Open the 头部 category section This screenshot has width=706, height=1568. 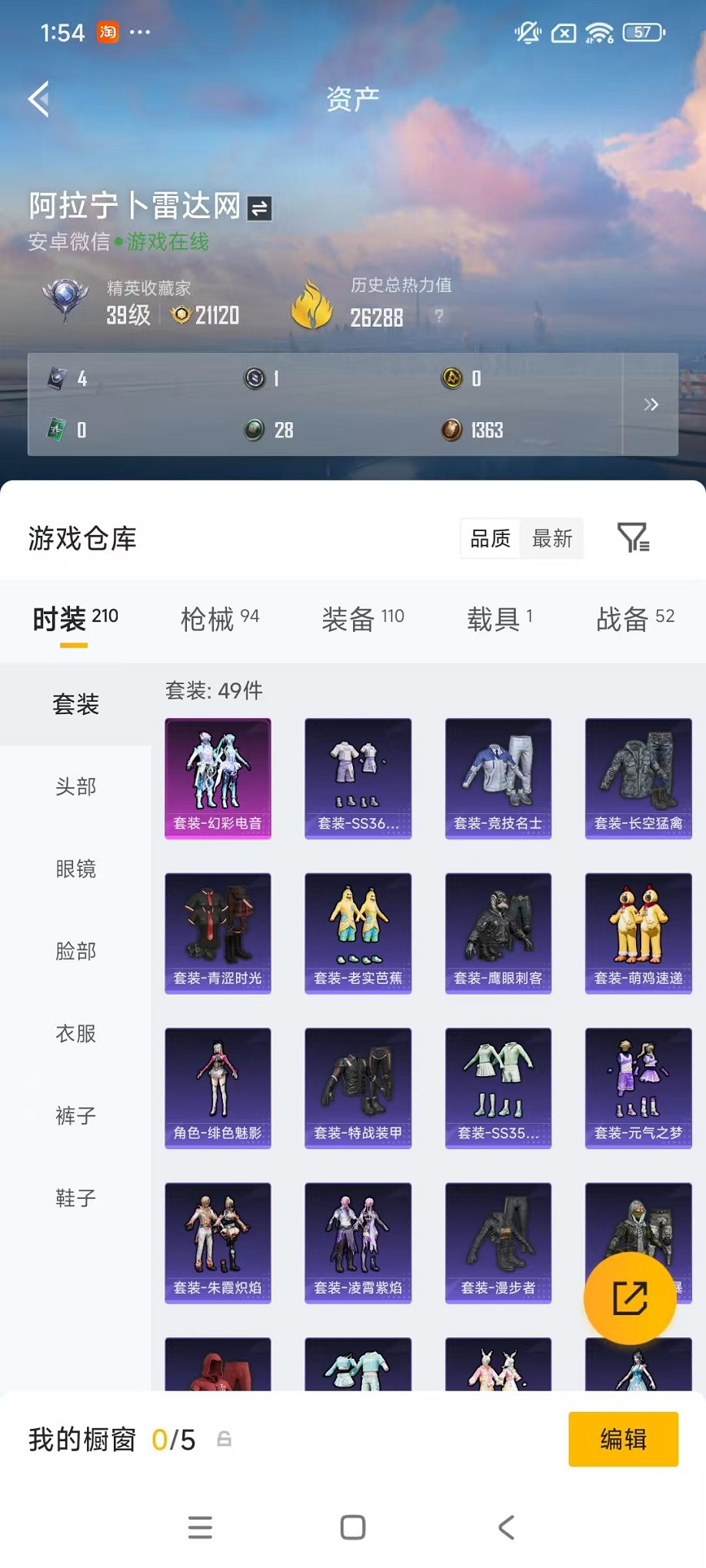click(x=77, y=786)
